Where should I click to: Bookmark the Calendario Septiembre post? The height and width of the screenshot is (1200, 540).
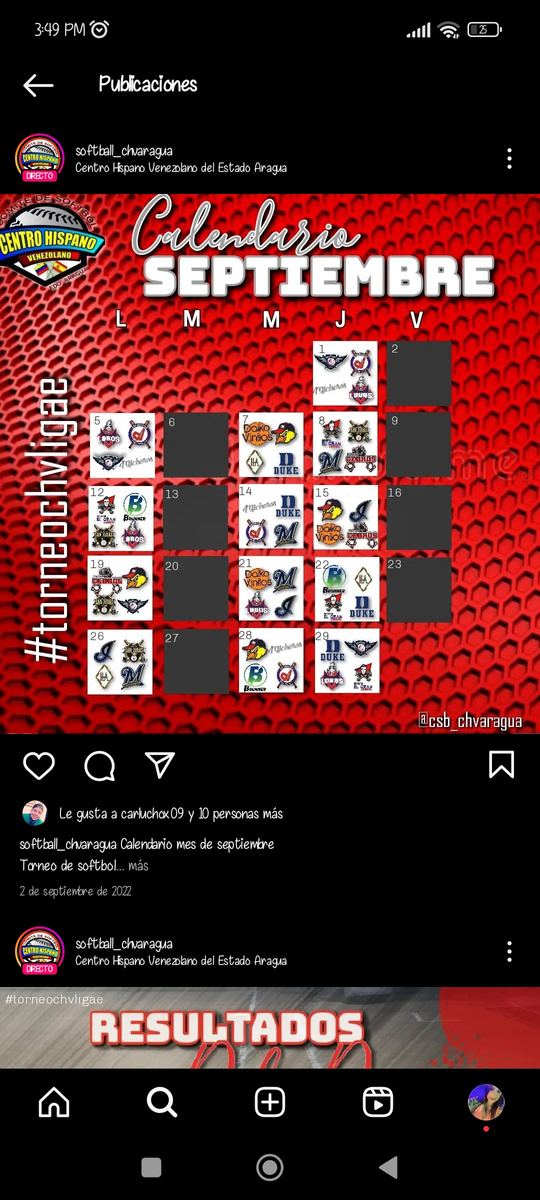click(x=501, y=765)
